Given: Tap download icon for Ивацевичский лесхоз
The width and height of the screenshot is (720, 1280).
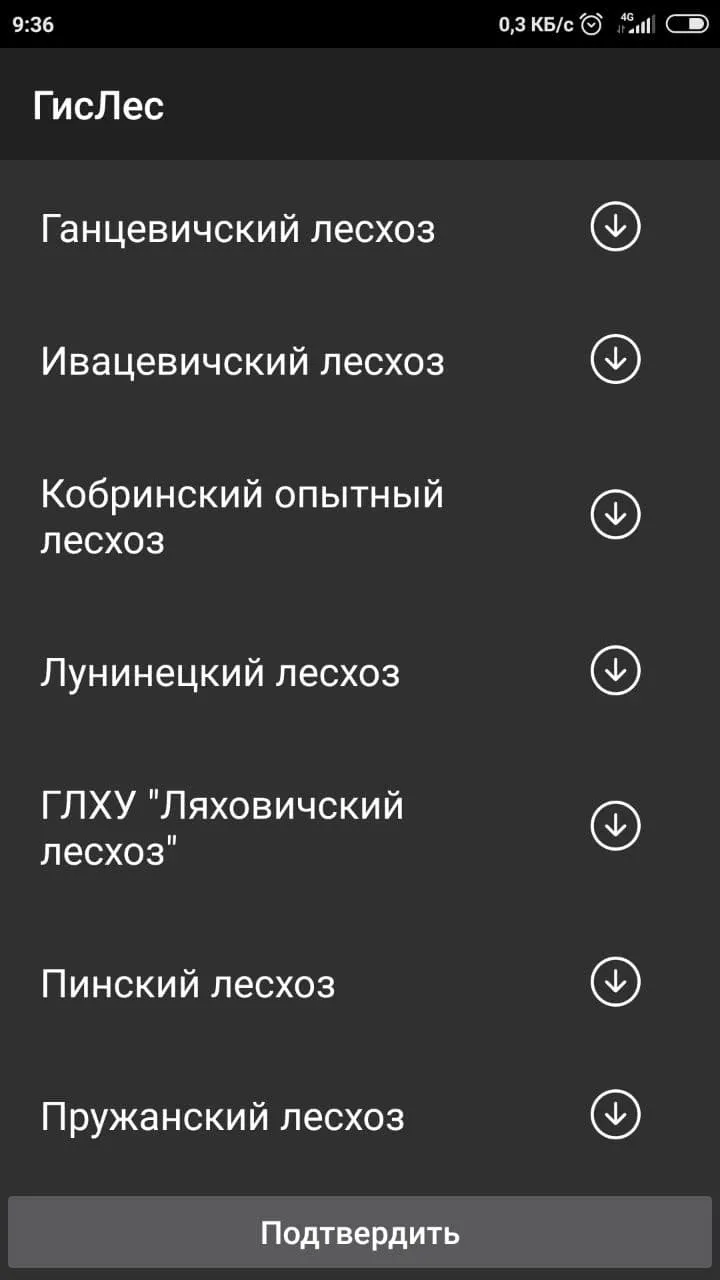Looking at the screenshot, I should [615, 359].
